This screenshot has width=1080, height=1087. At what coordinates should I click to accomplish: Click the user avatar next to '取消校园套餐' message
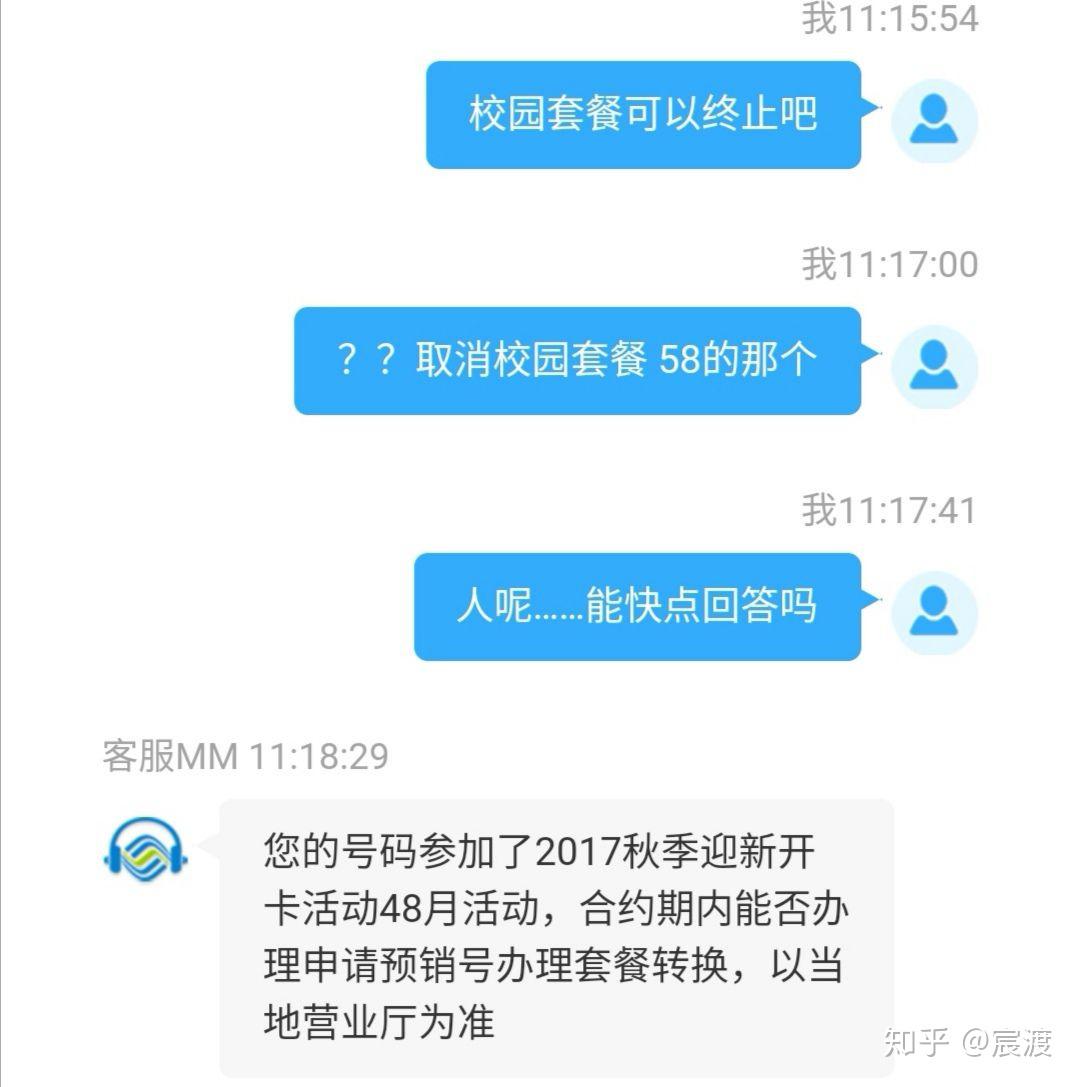933,367
